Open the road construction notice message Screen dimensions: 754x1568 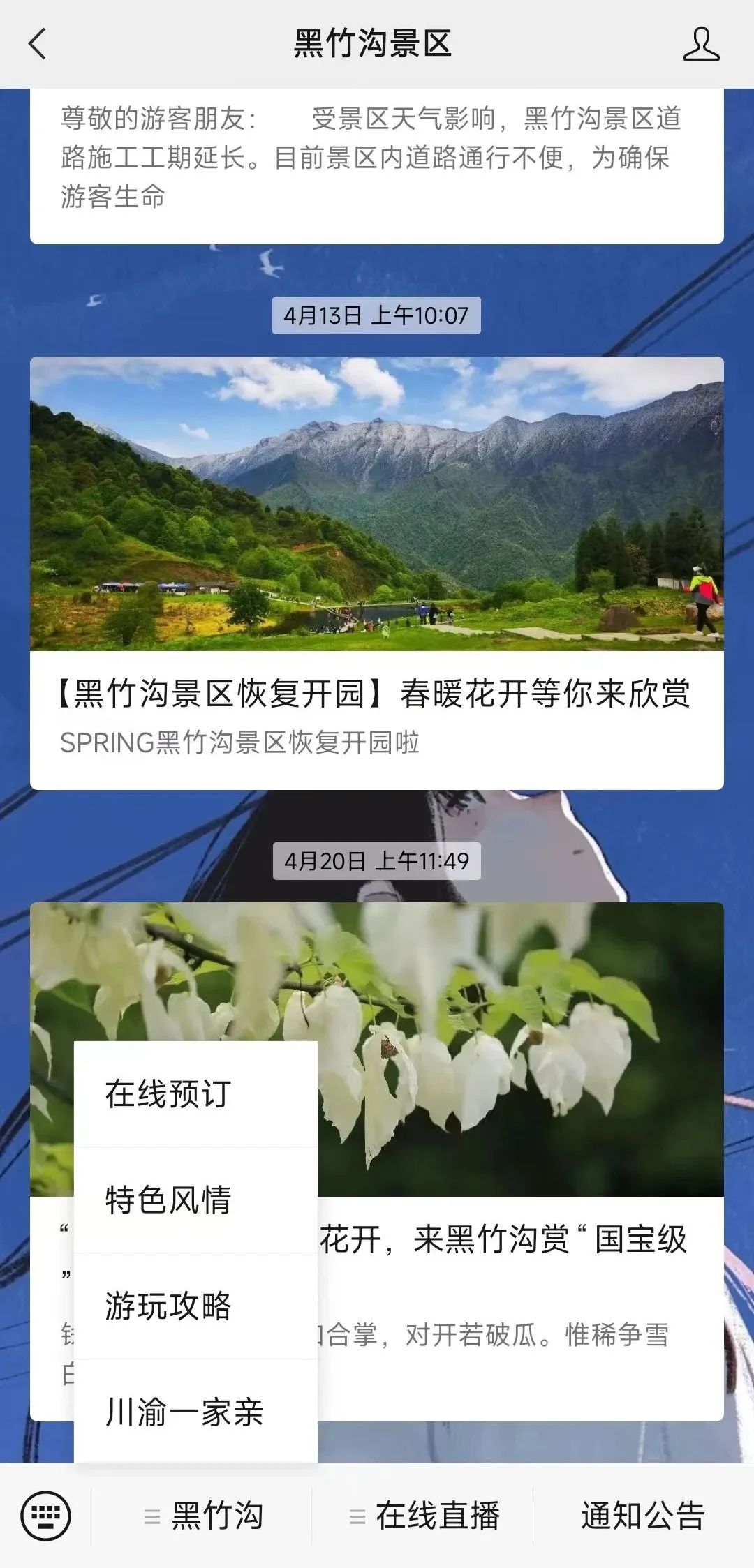[x=377, y=157]
